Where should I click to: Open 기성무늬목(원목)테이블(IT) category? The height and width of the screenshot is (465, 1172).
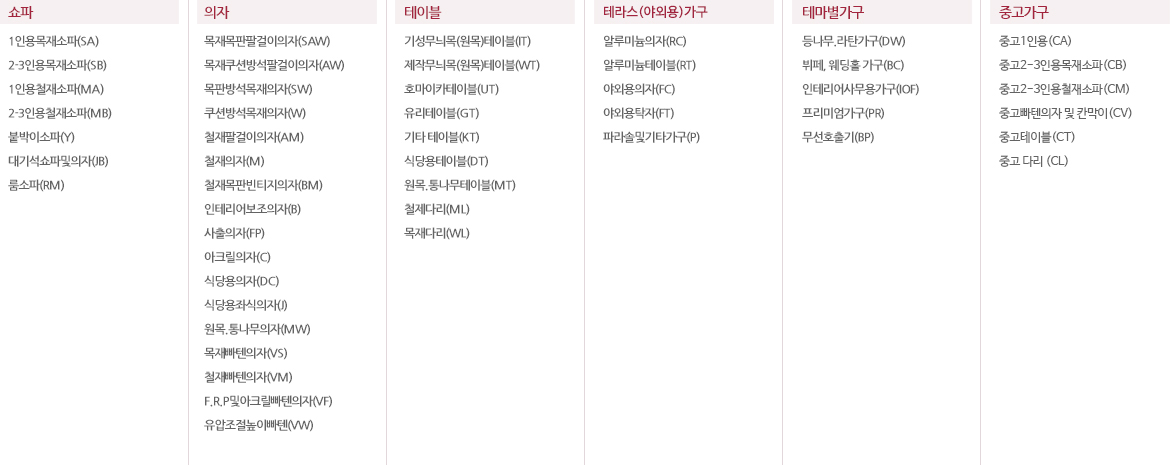pos(467,41)
